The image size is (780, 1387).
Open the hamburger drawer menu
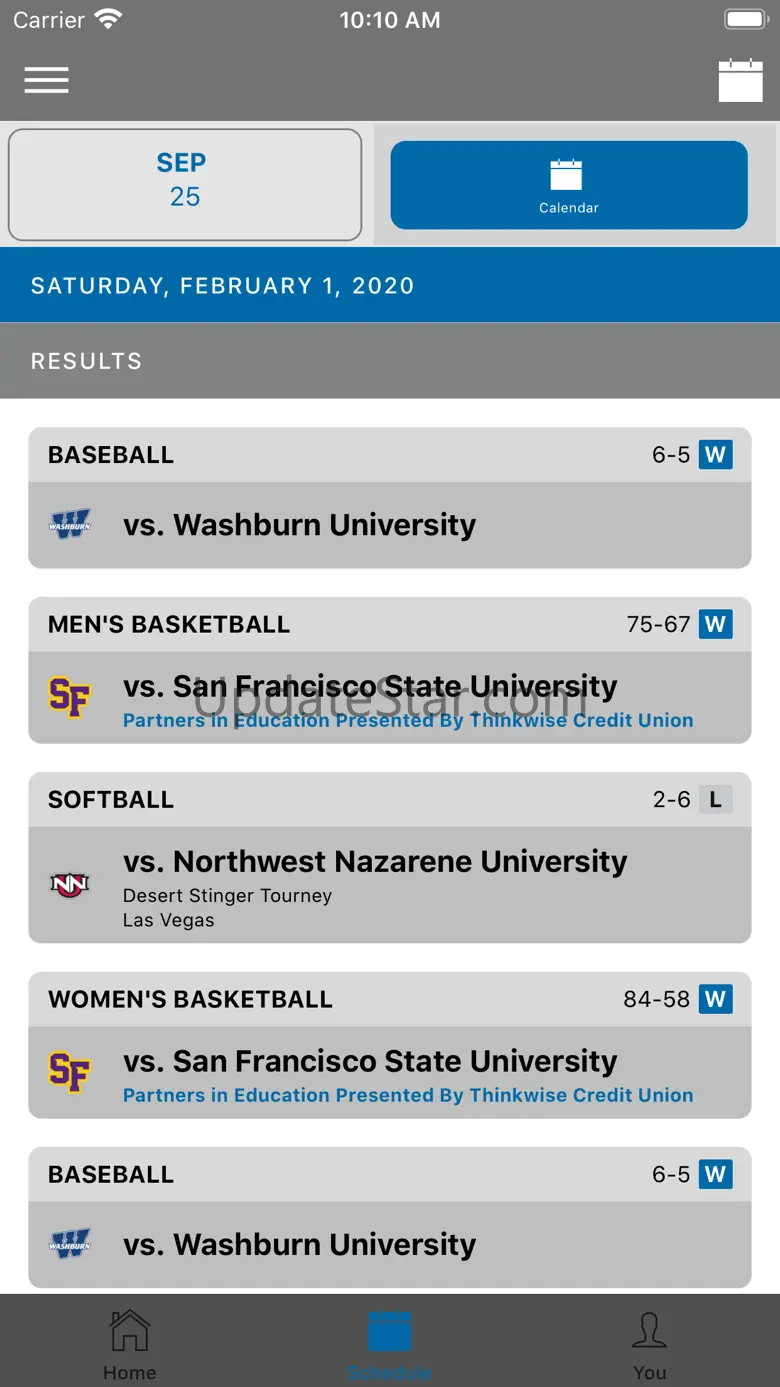pos(47,80)
